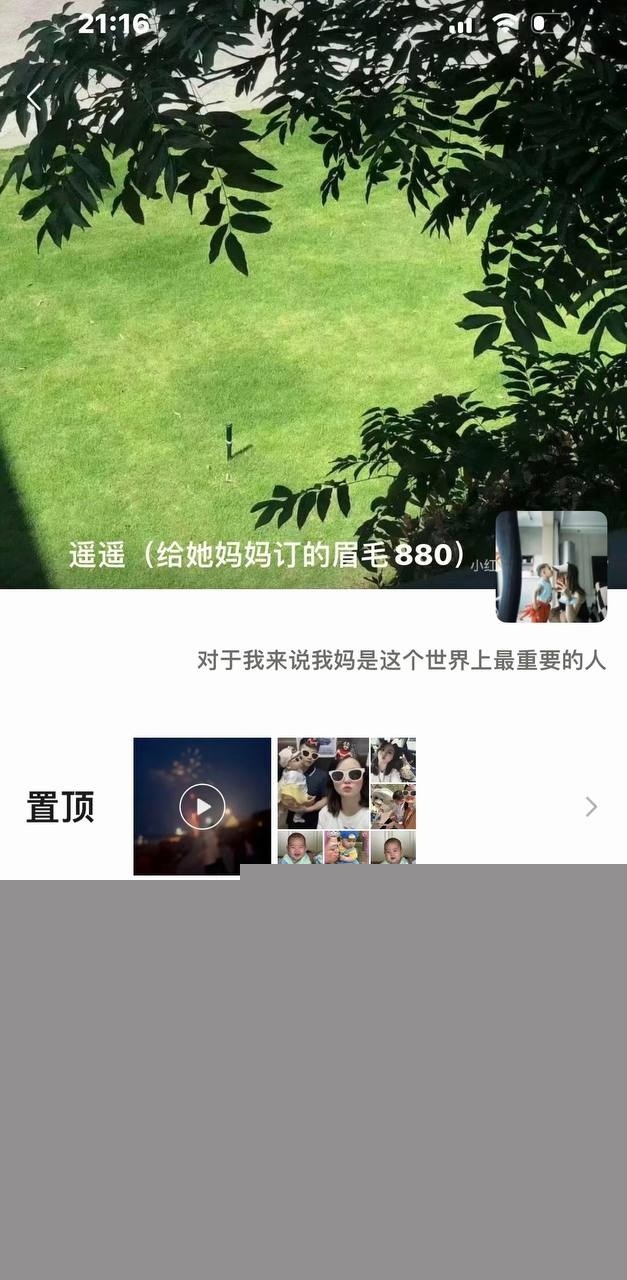Viewport: 627px width, 1280px height.
Task: Play the pinned fireworks video
Action: click(202, 806)
